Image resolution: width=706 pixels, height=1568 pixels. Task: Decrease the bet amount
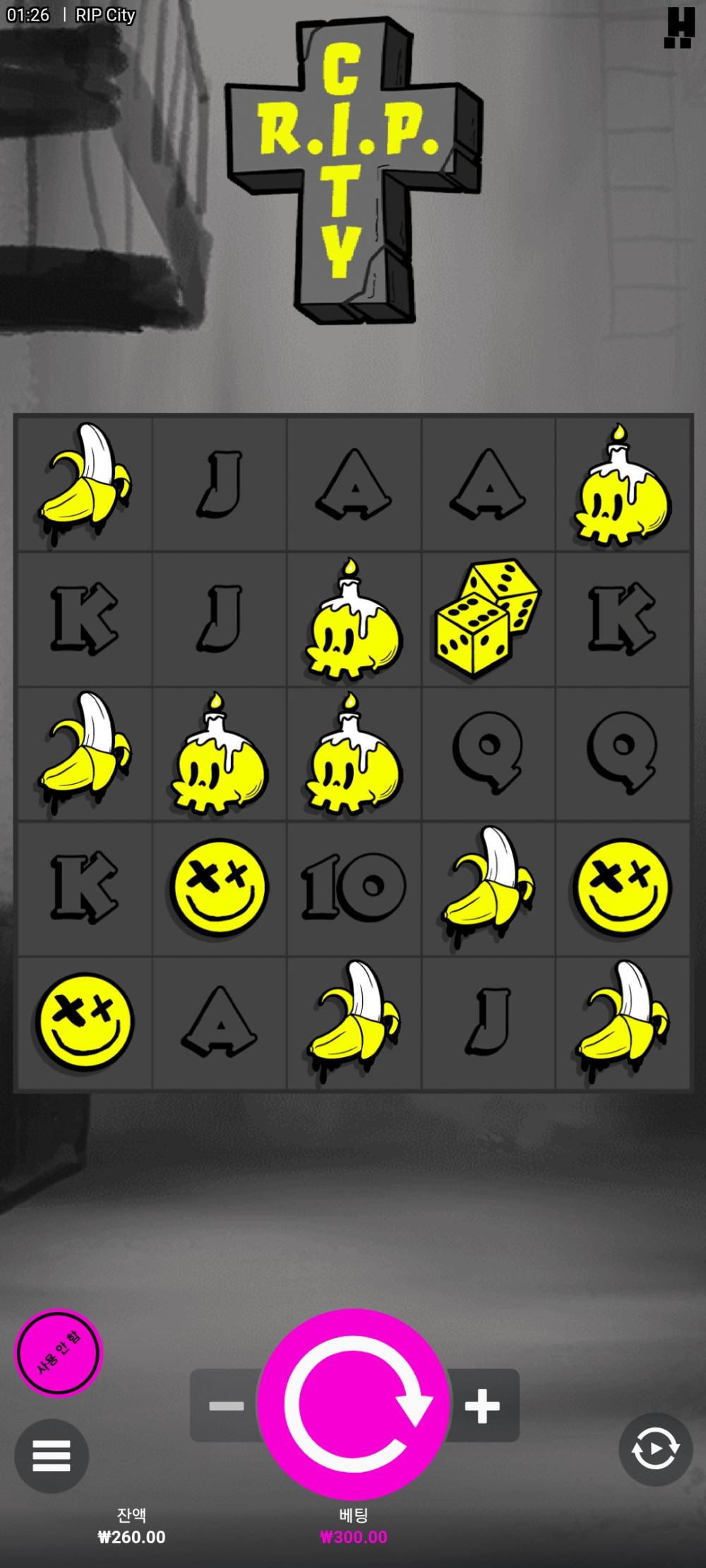[226, 1406]
